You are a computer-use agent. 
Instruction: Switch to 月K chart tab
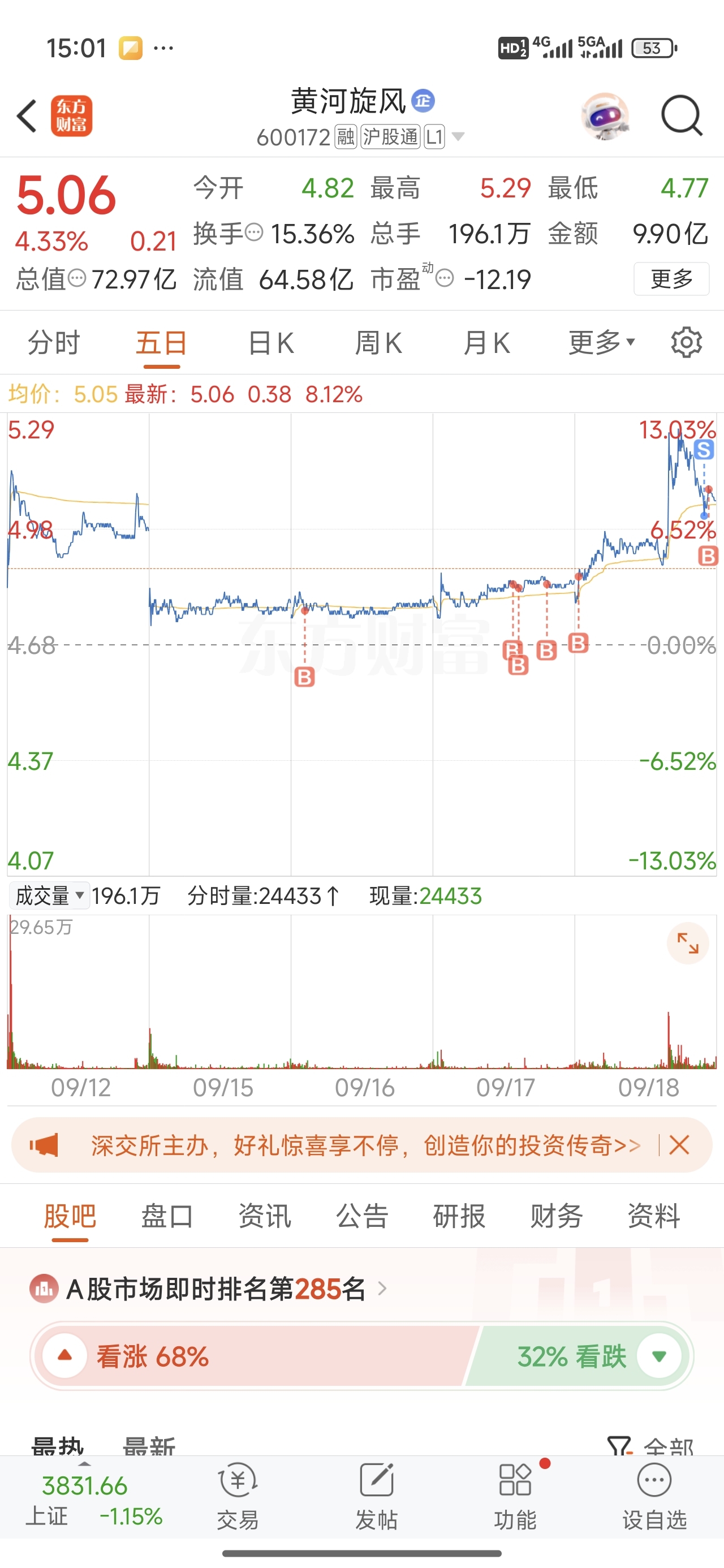486,343
